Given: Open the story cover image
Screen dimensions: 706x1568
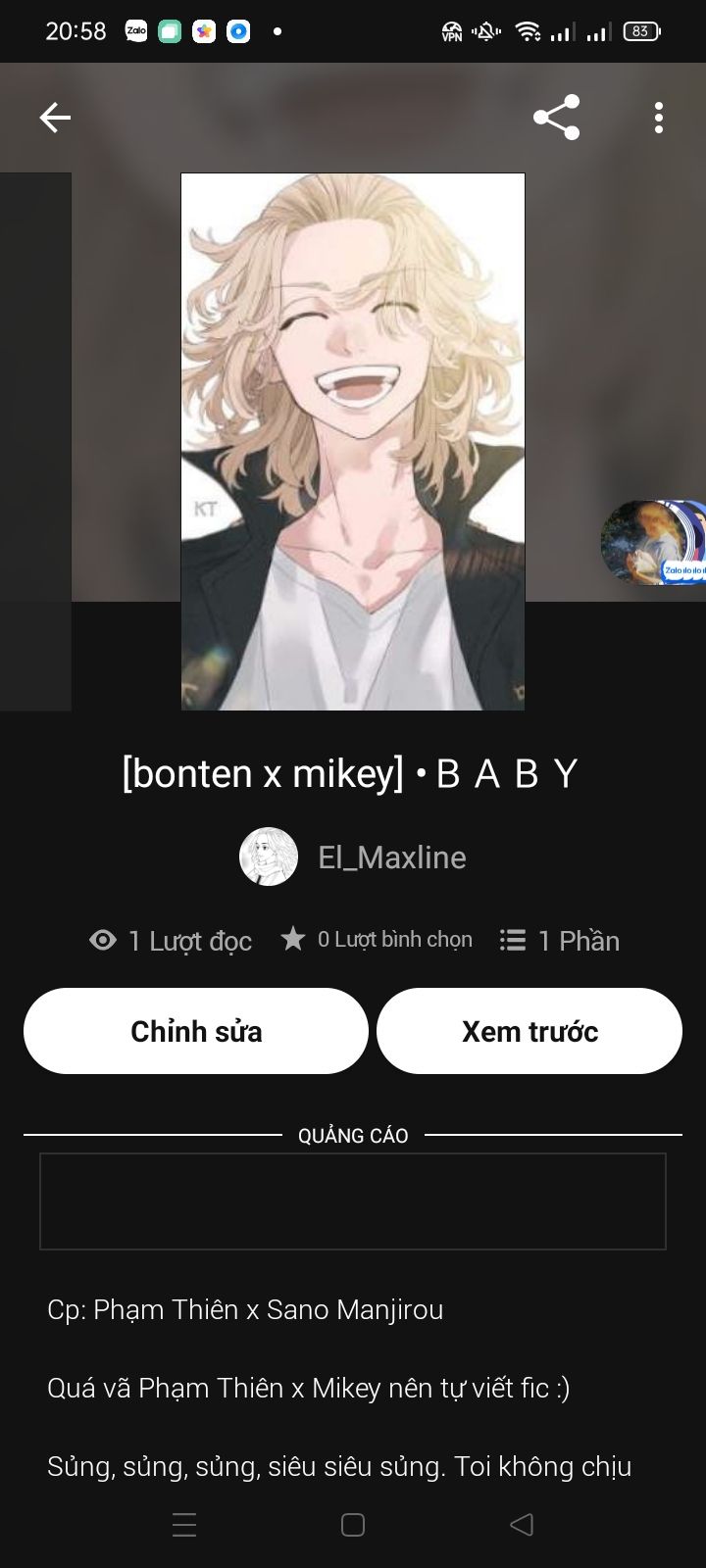Looking at the screenshot, I should (353, 441).
